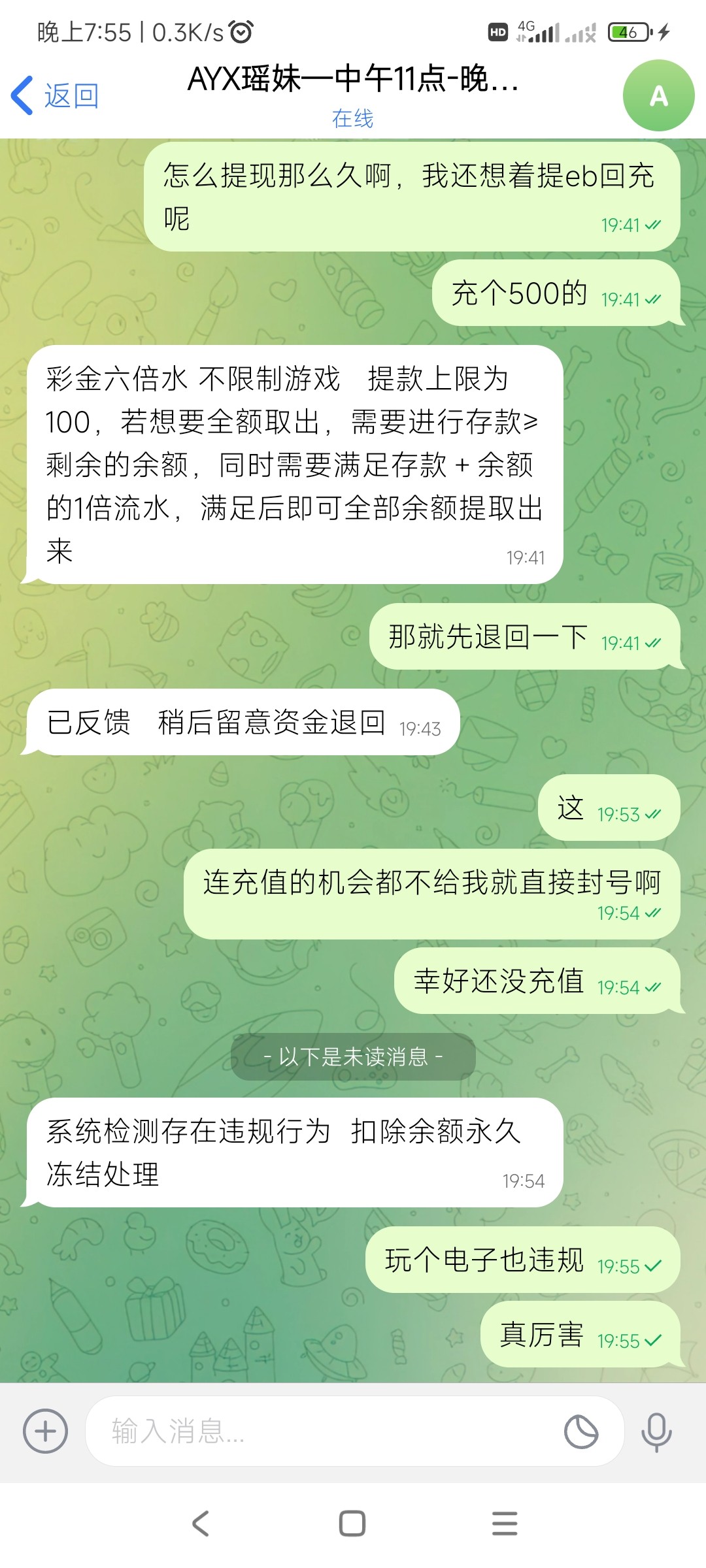The height and width of the screenshot is (1568, 706).
Task: Tap the system back navigation button
Action: (201, 1524)
